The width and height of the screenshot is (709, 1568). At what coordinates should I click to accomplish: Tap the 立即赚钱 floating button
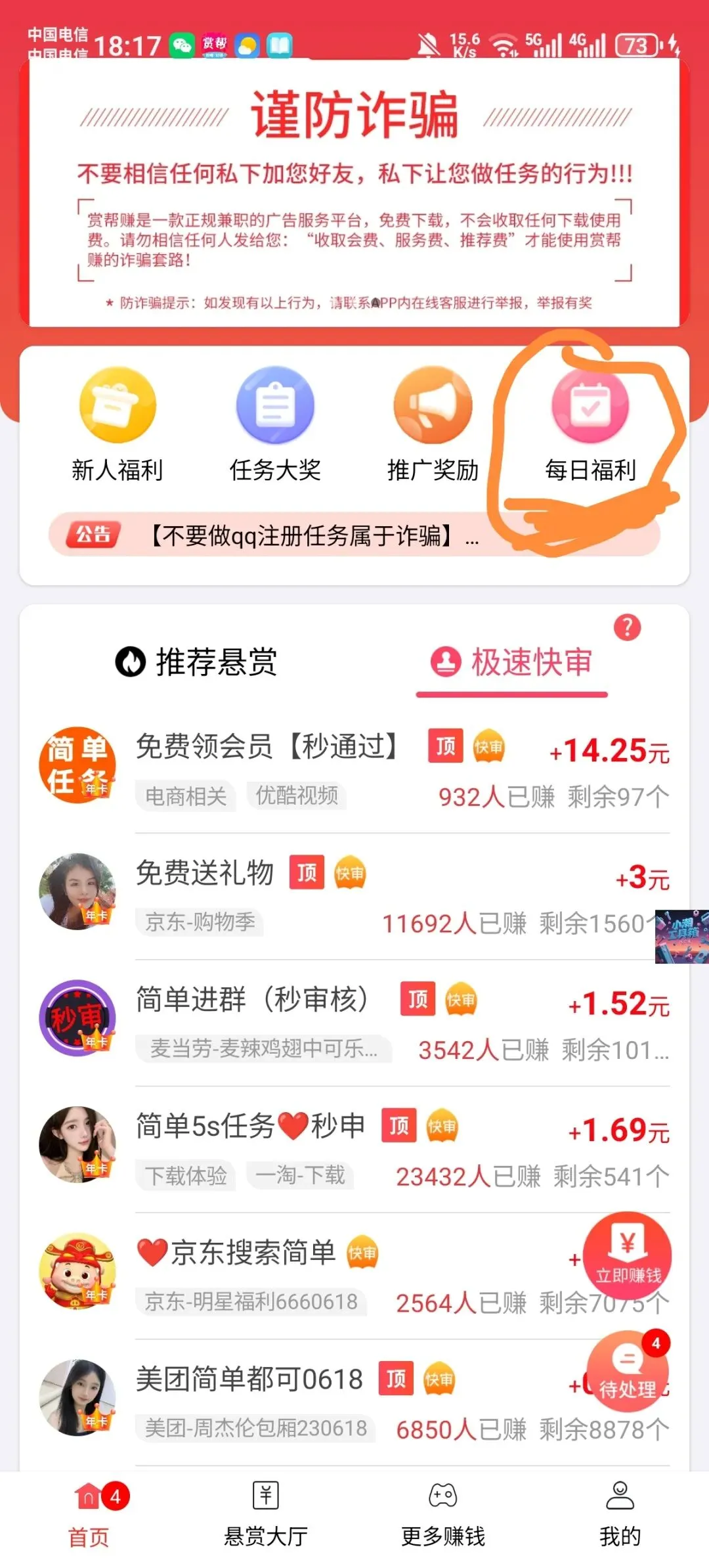tap(627, 1255)
